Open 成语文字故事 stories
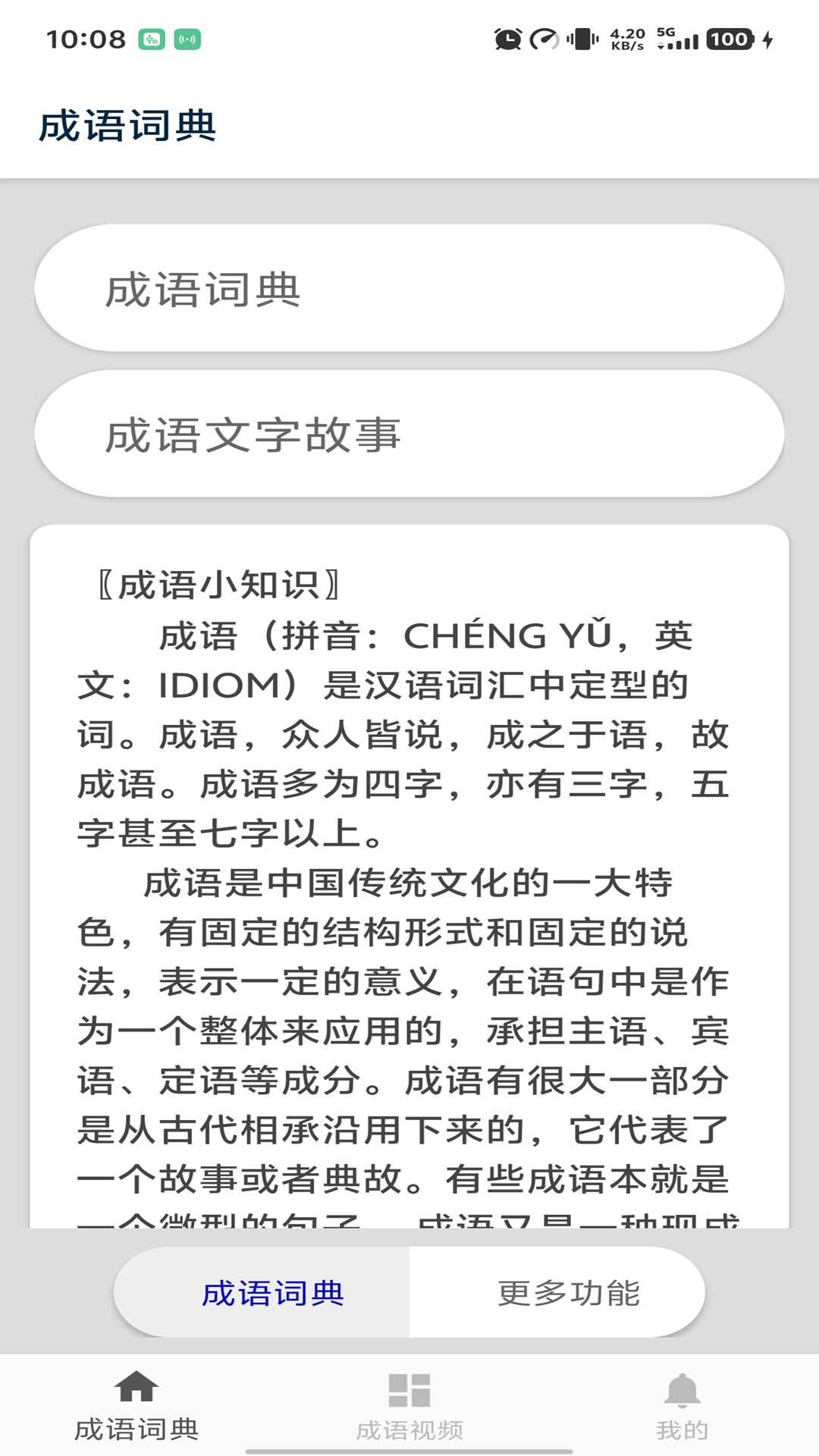 (x=409, y=434)
